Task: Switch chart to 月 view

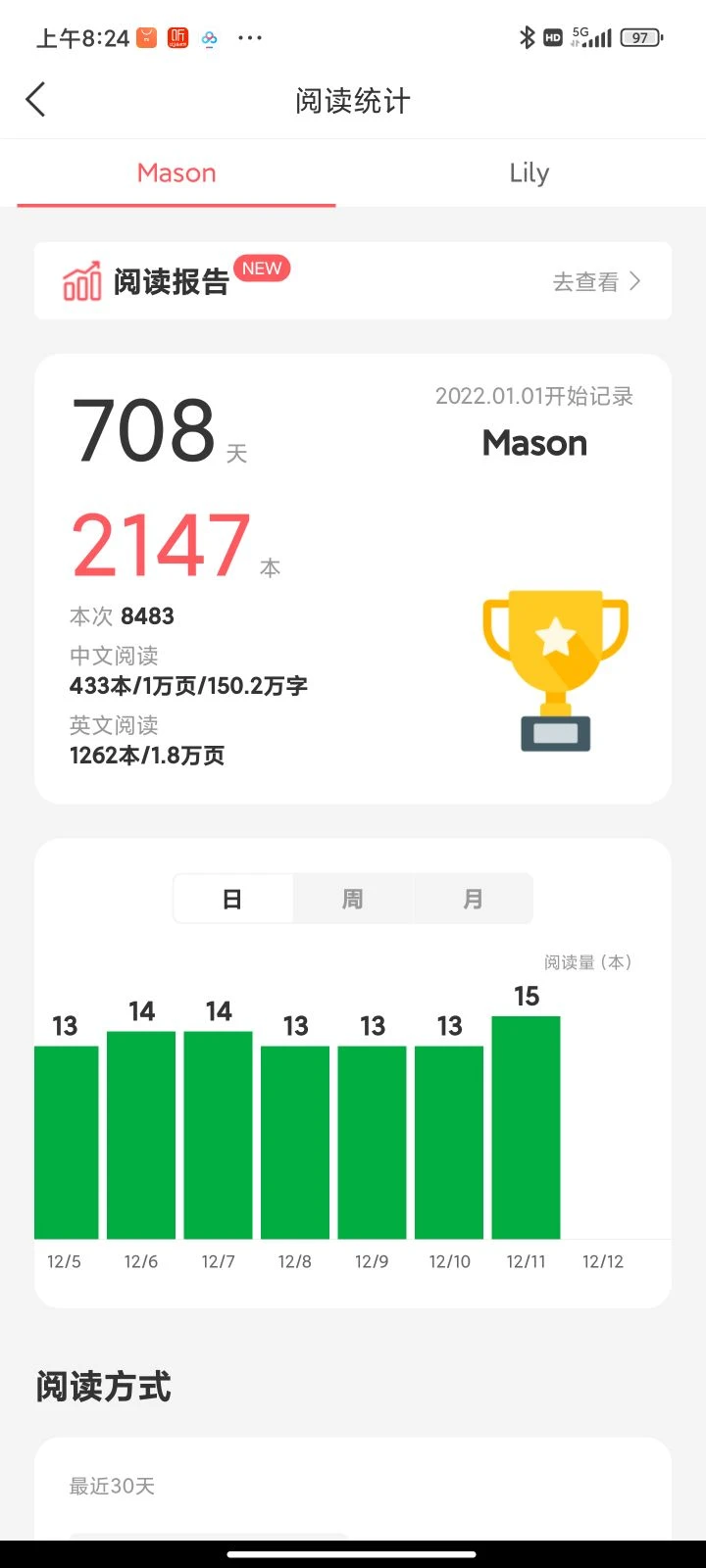Action: pyautogui.click(x=473, y=899)
